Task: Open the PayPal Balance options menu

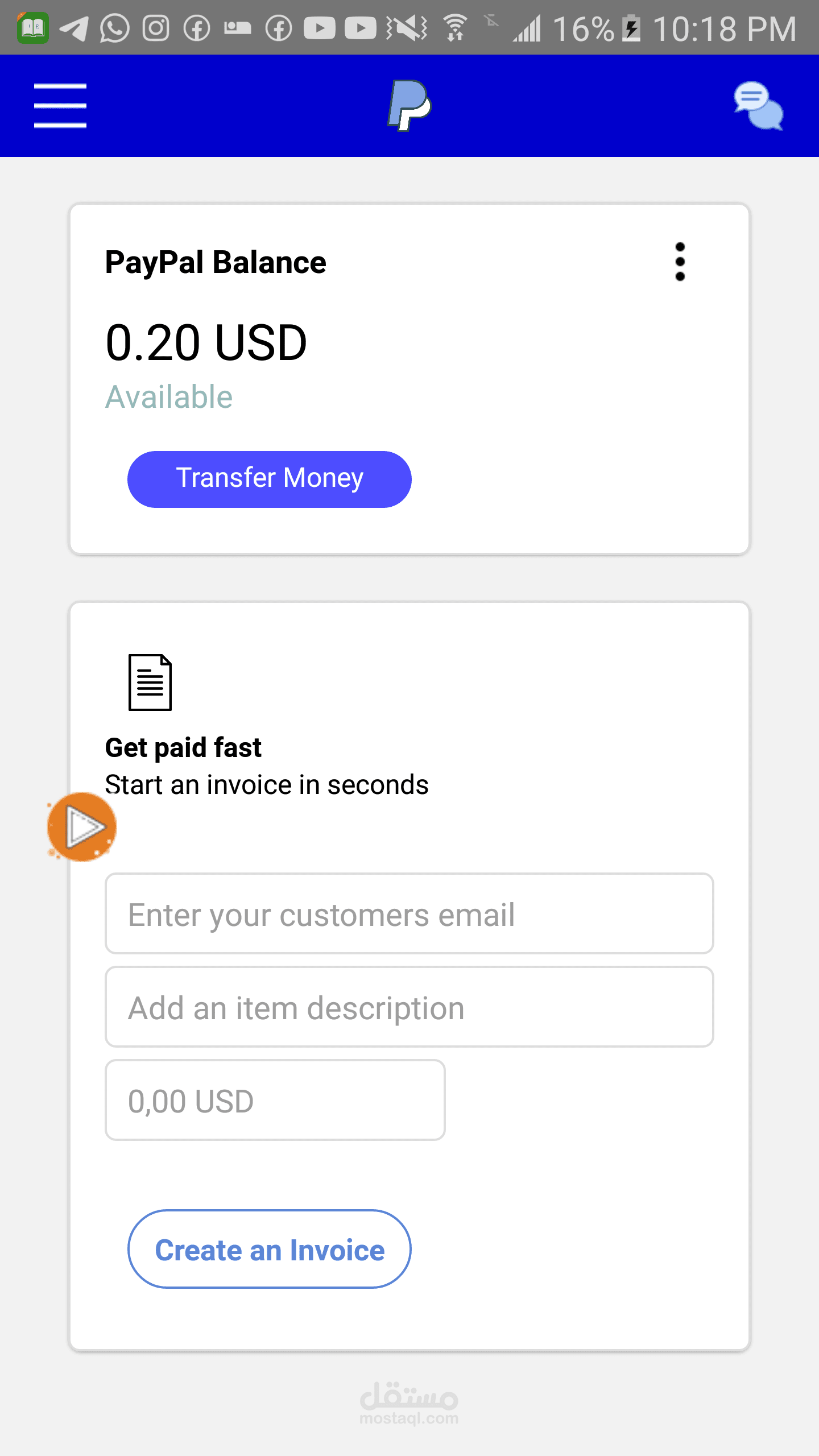Action: 680,262
